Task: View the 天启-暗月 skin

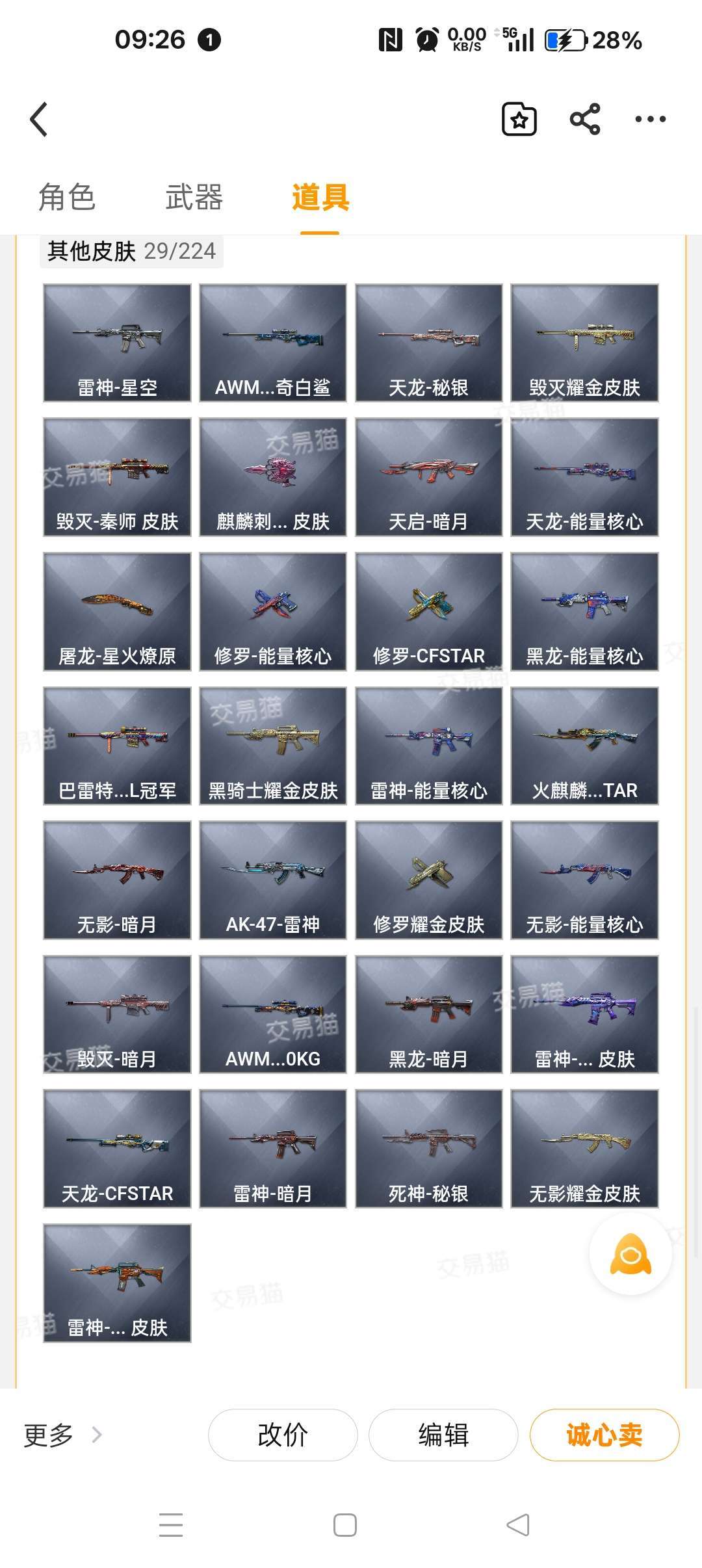Action: (429, 477)
